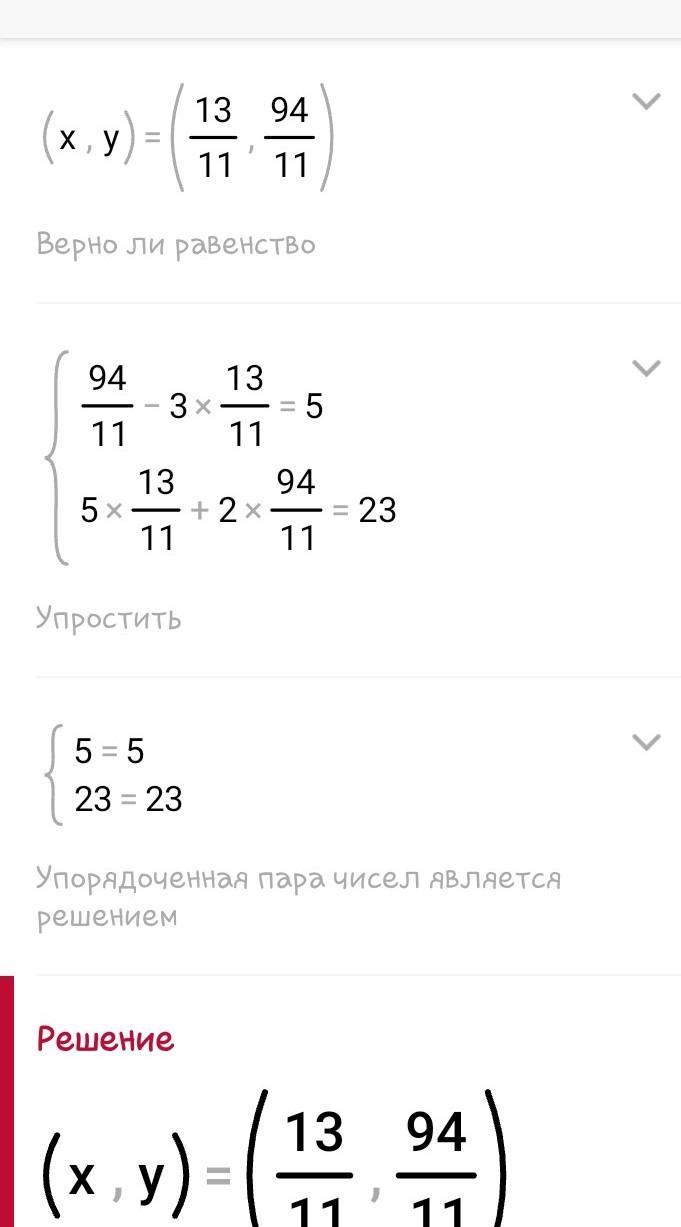681x1227 pixels.
Task: Expand the "Упорядоченная пара чисел" step chevron
Action: point(647,742)
